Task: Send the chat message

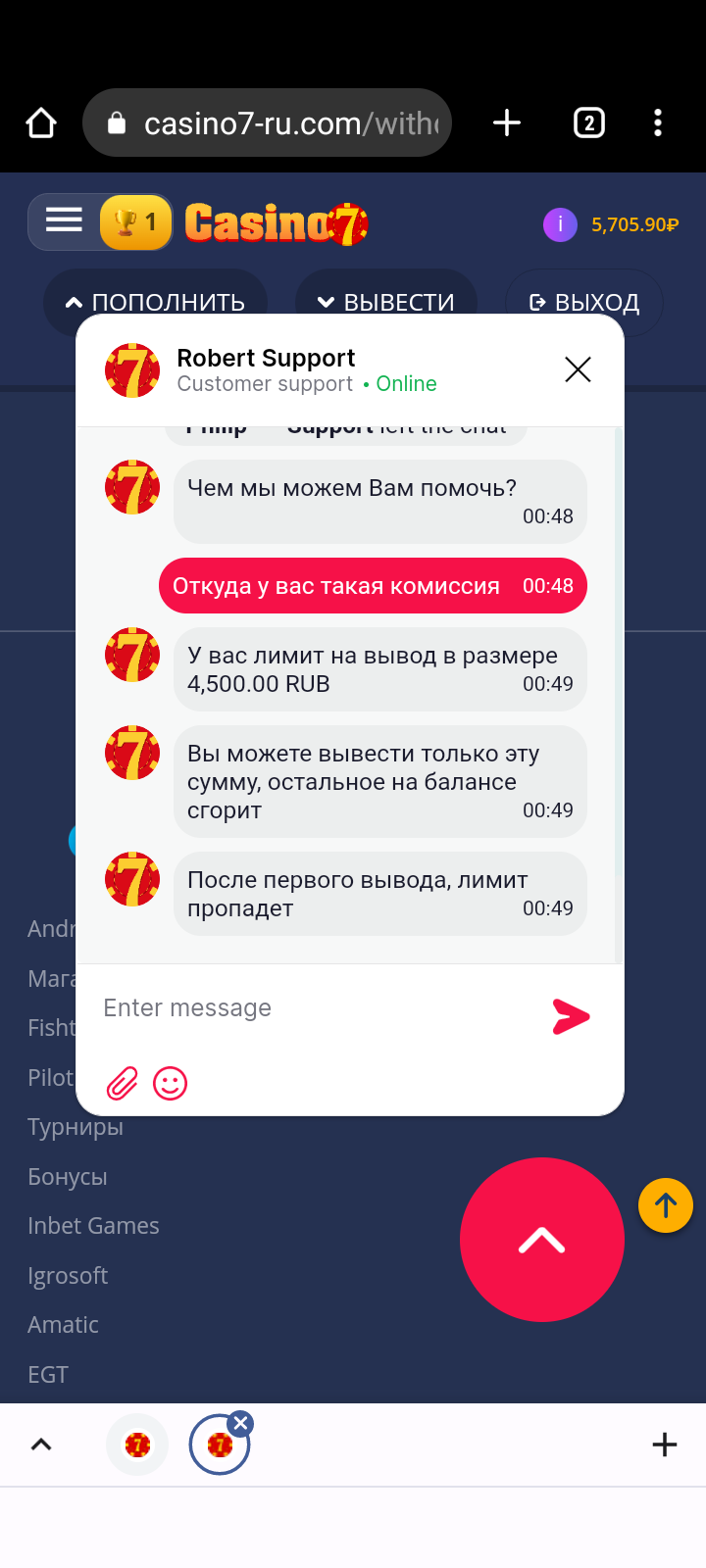Action: [x=571, y=1017]
